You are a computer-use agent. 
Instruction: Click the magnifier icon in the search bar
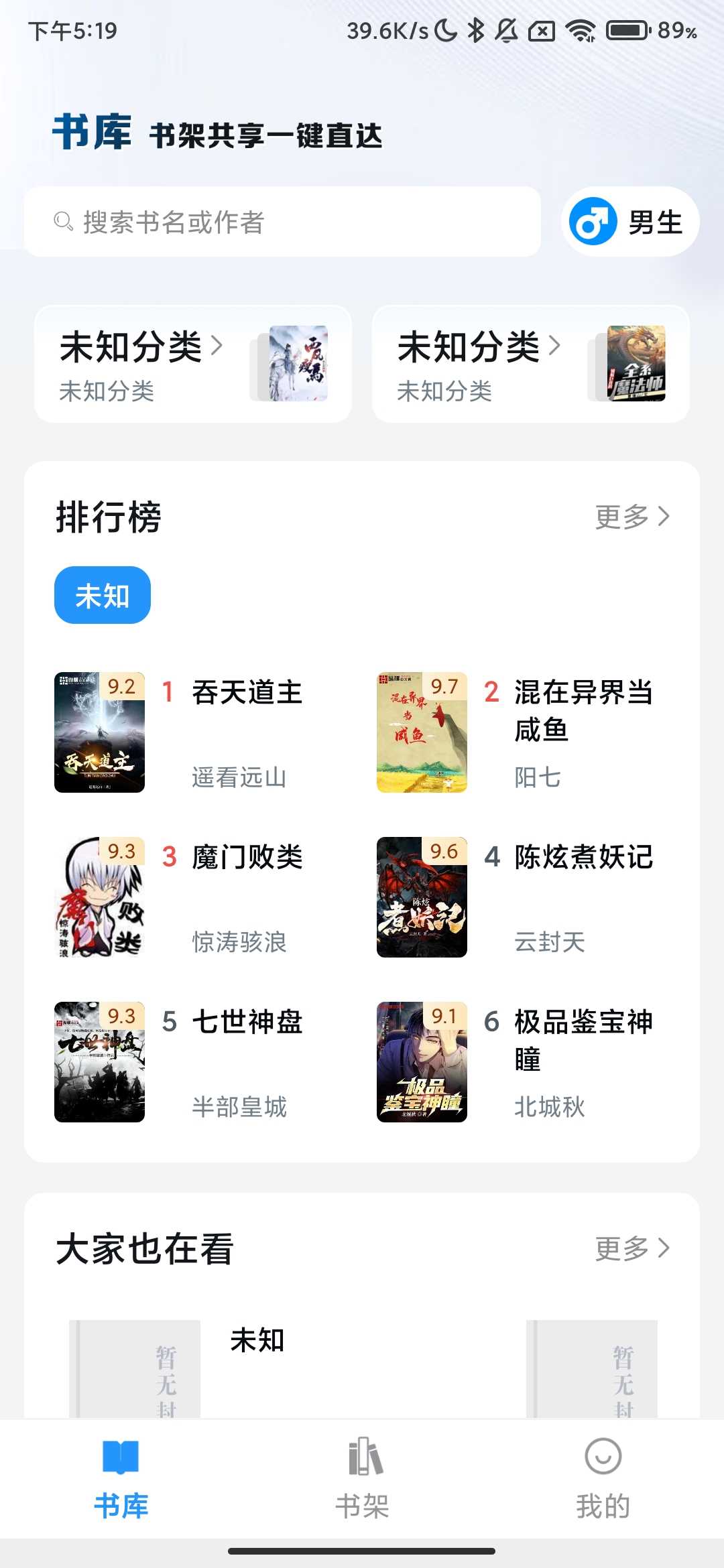[60, 222]
